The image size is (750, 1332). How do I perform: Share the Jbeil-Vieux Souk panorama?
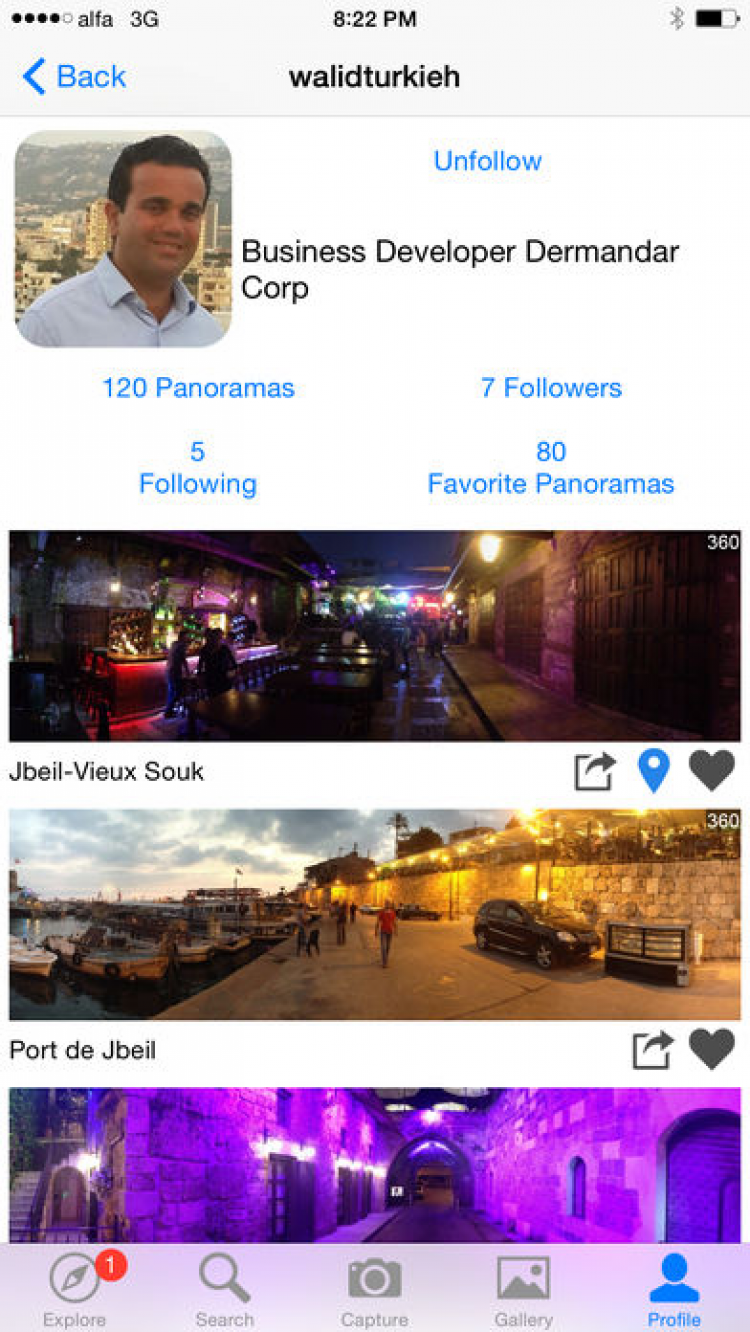(x=594, y=771)
